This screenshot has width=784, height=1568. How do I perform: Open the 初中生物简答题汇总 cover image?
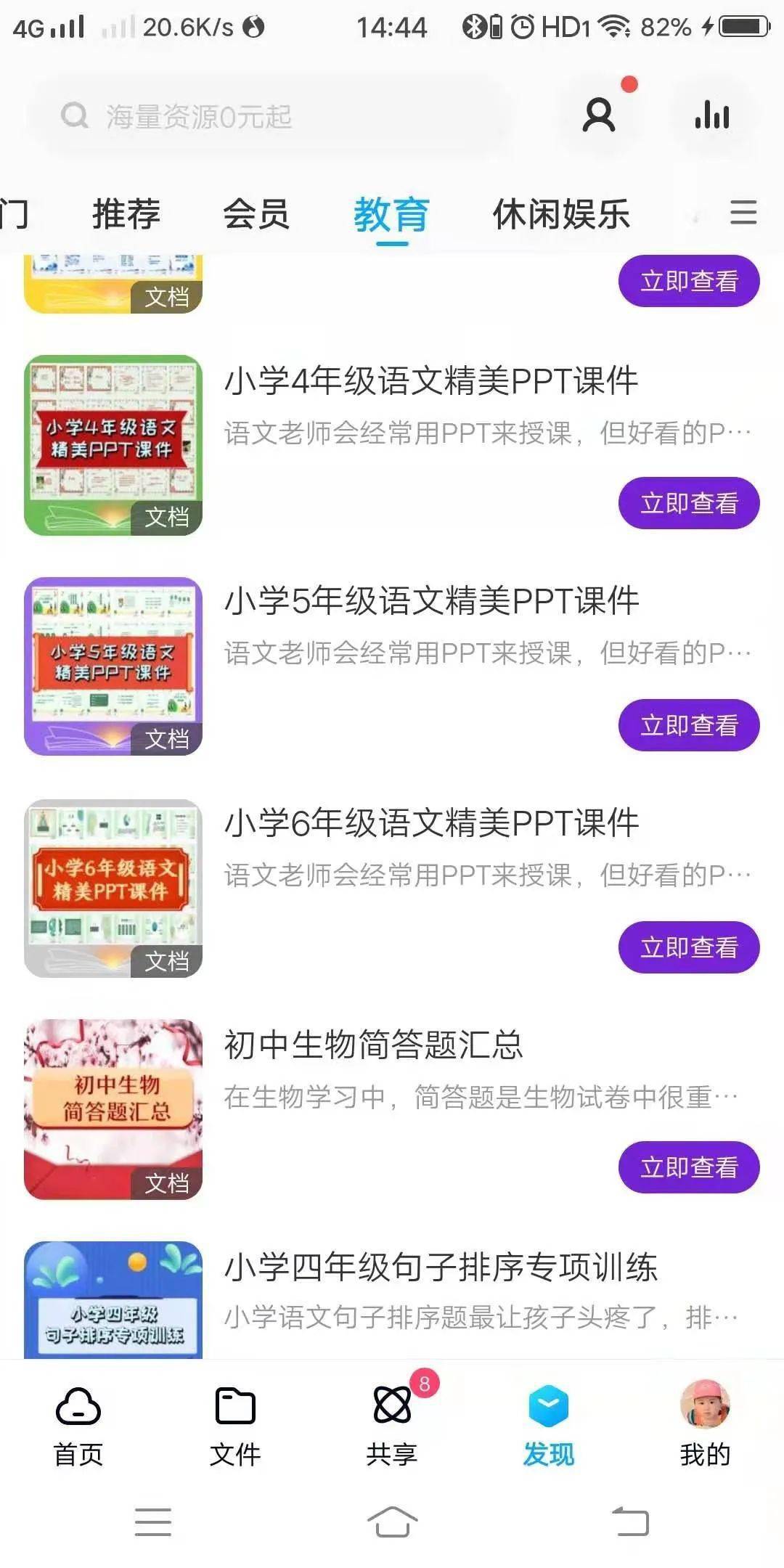[x=113, y=1109]
